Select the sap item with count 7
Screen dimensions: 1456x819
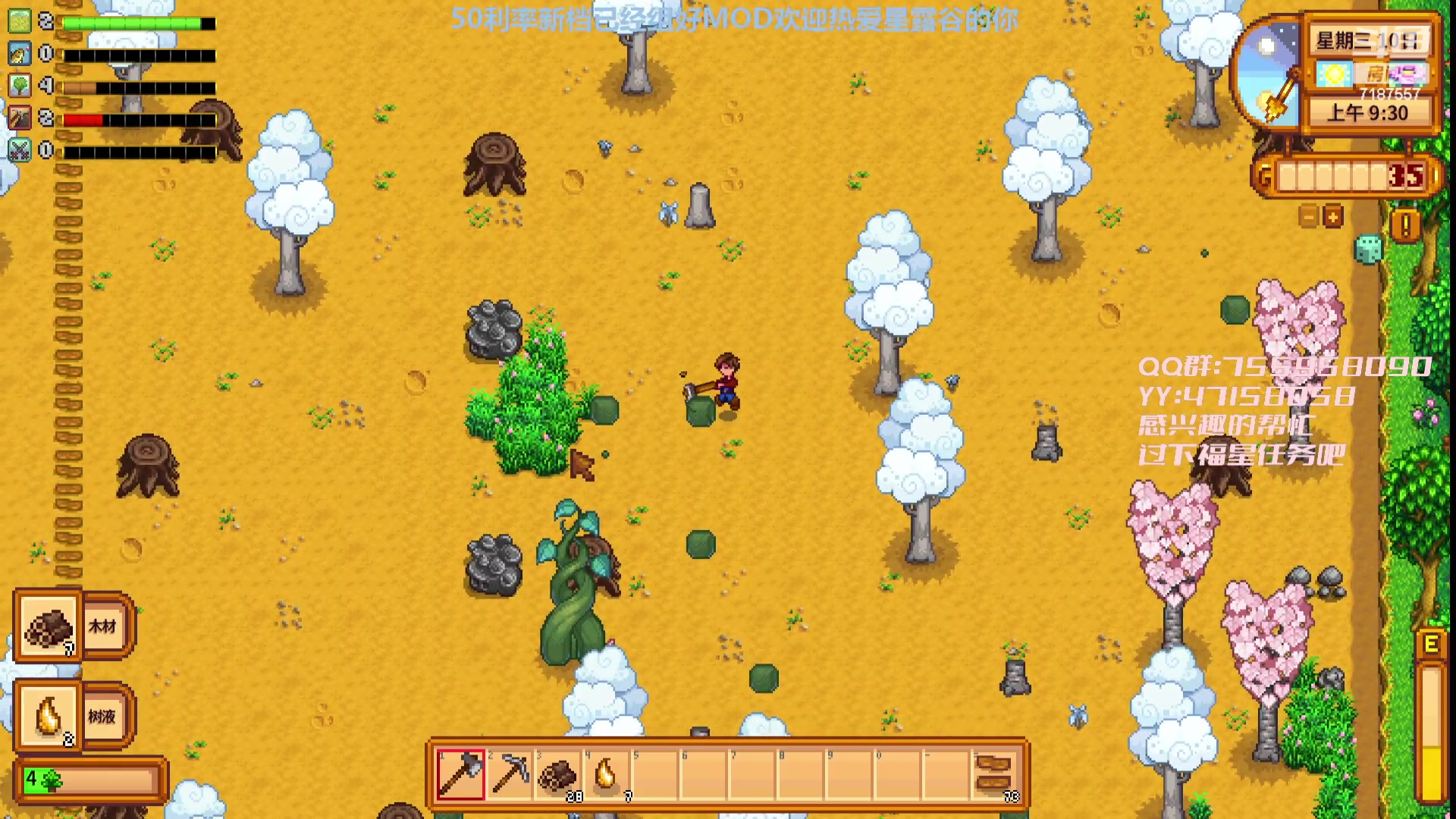[x=607, y=774]
